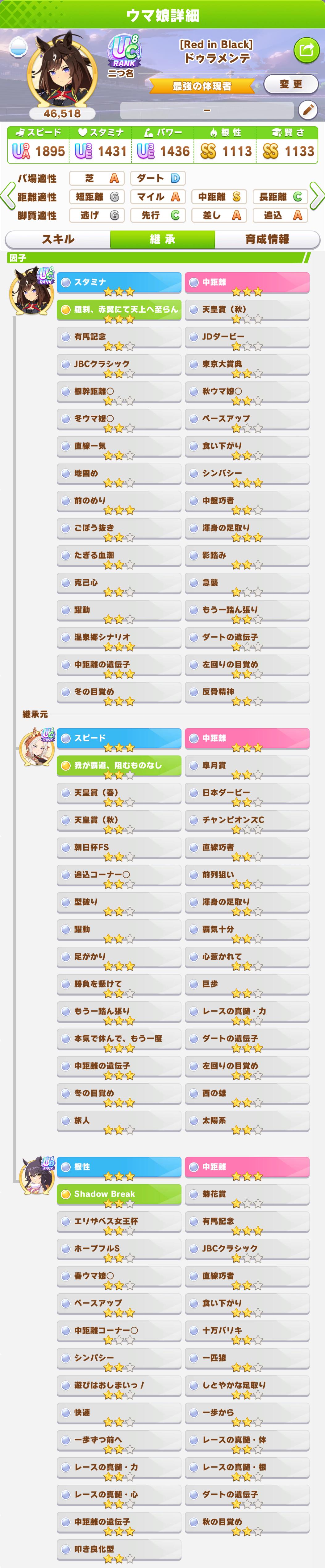The height and width of the screenshot is (1568, 325).
Task: Open the 育成情報 tab
Action: point(267,239)
